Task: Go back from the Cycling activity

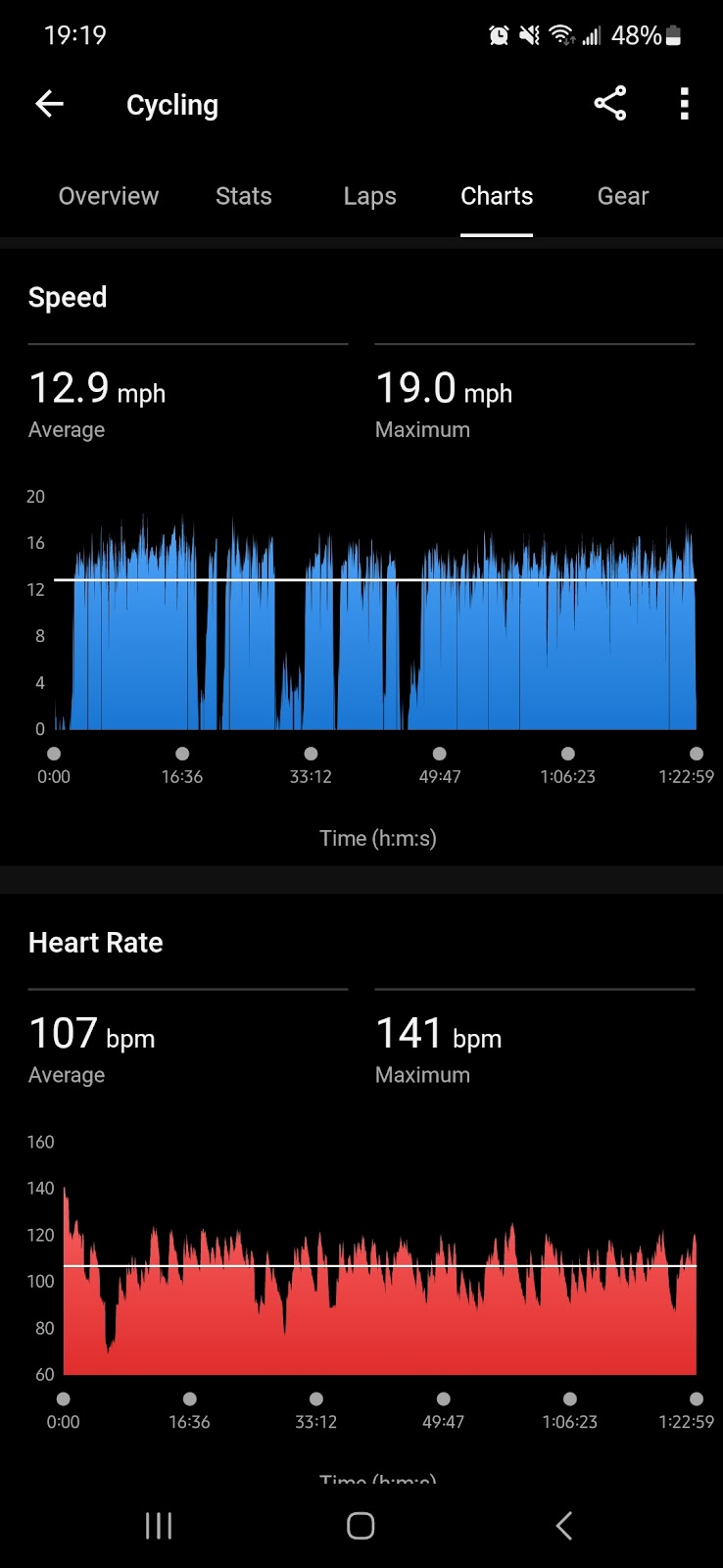Action: (49, 104)
